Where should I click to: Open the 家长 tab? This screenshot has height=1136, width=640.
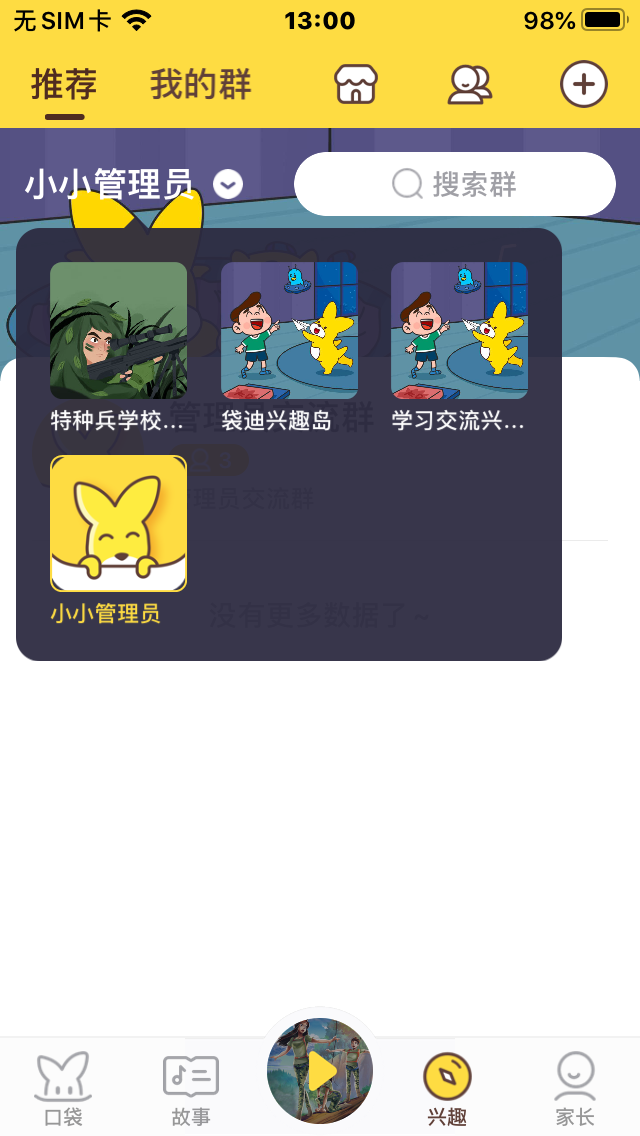[575, 1088]
